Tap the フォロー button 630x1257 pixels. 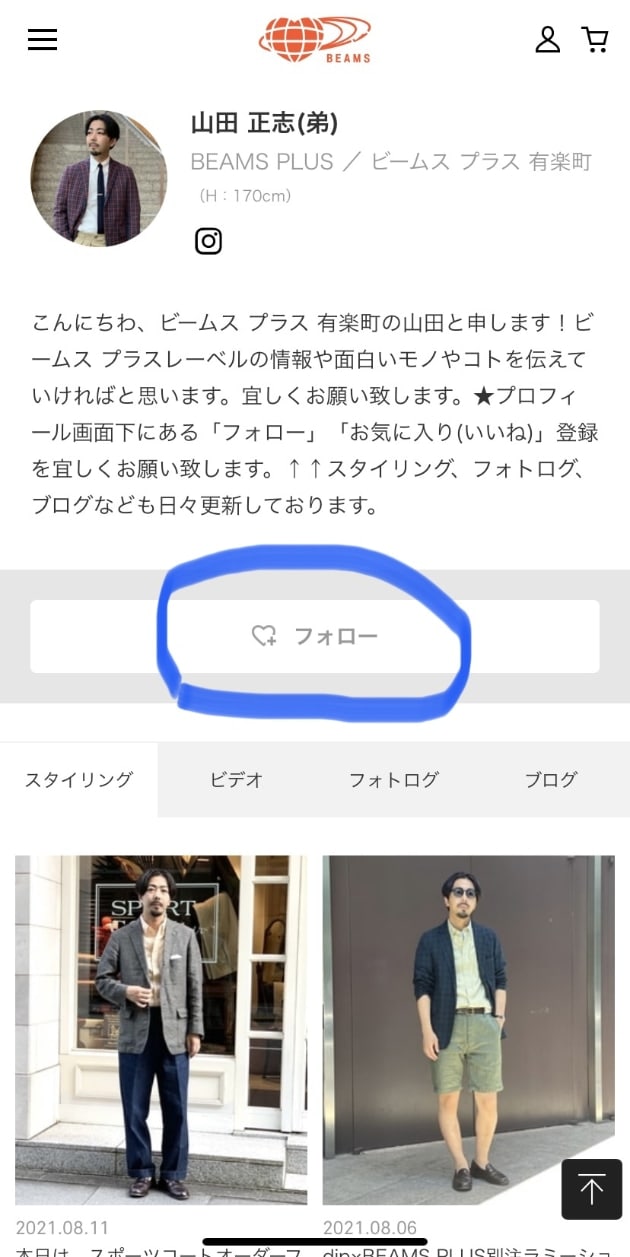click(x=315, y=636)
